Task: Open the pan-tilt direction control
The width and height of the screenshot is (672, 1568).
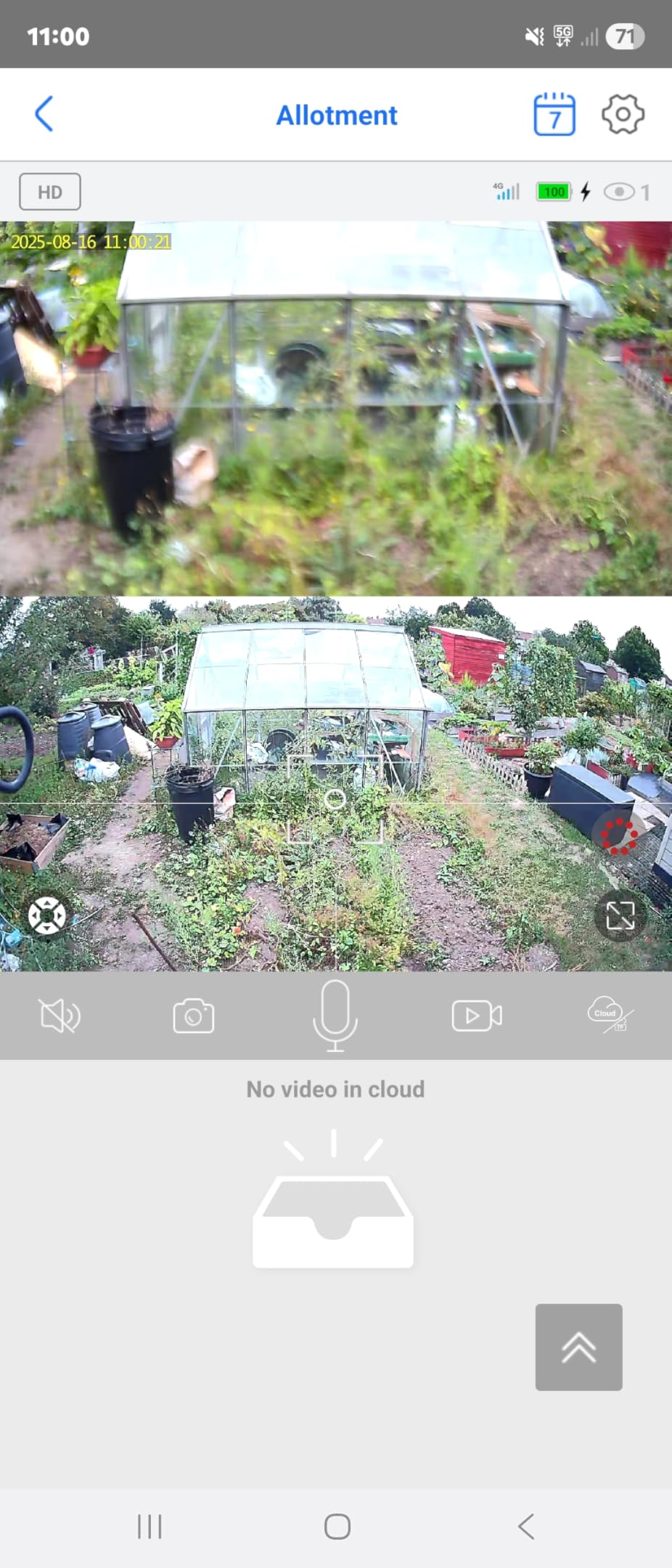Action: (x=46, y=915)
